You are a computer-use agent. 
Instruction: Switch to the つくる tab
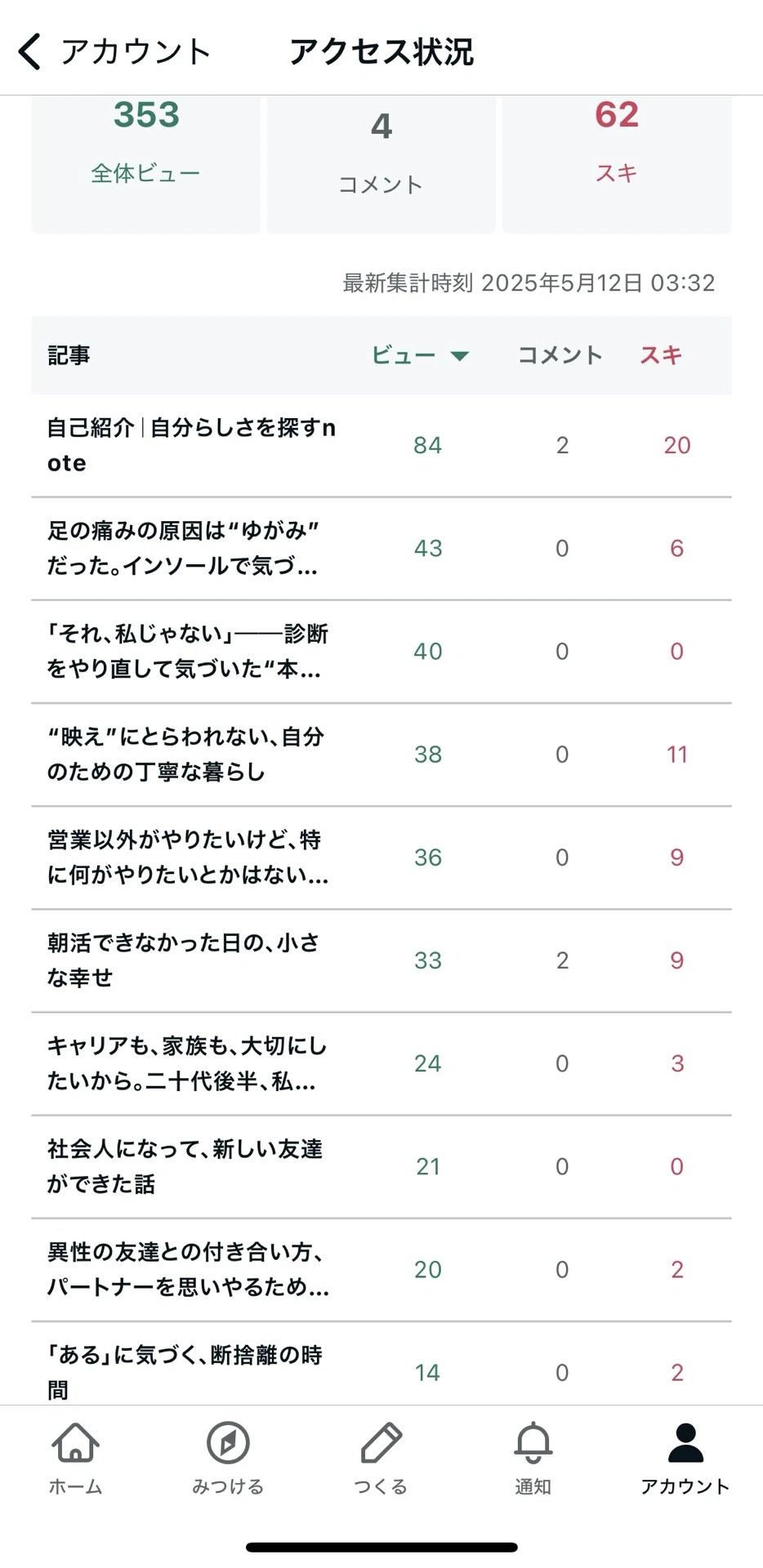pos(381,1459)
